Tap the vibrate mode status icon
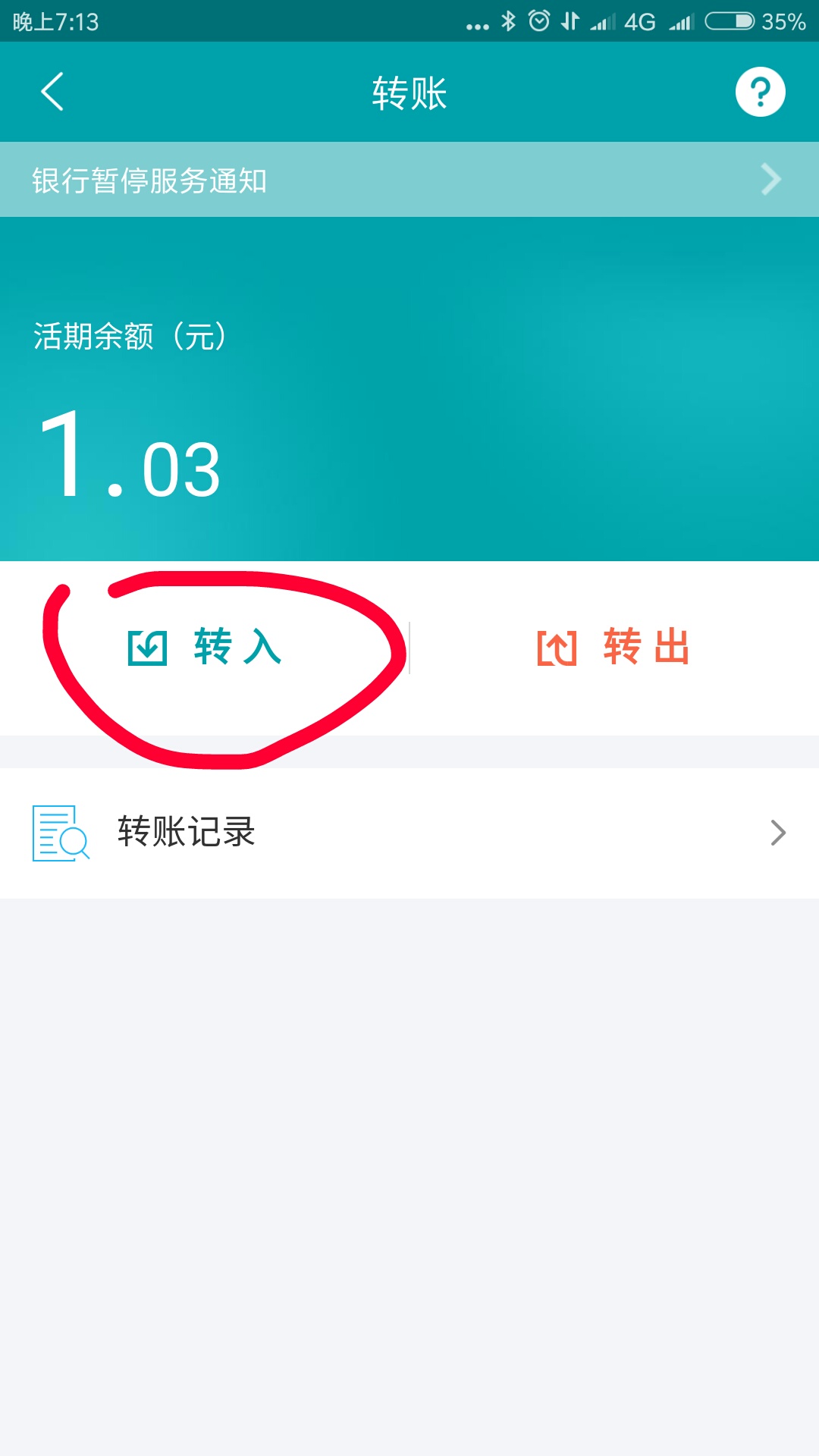Viewport: 819px width, 1456px height. [571, 23]
